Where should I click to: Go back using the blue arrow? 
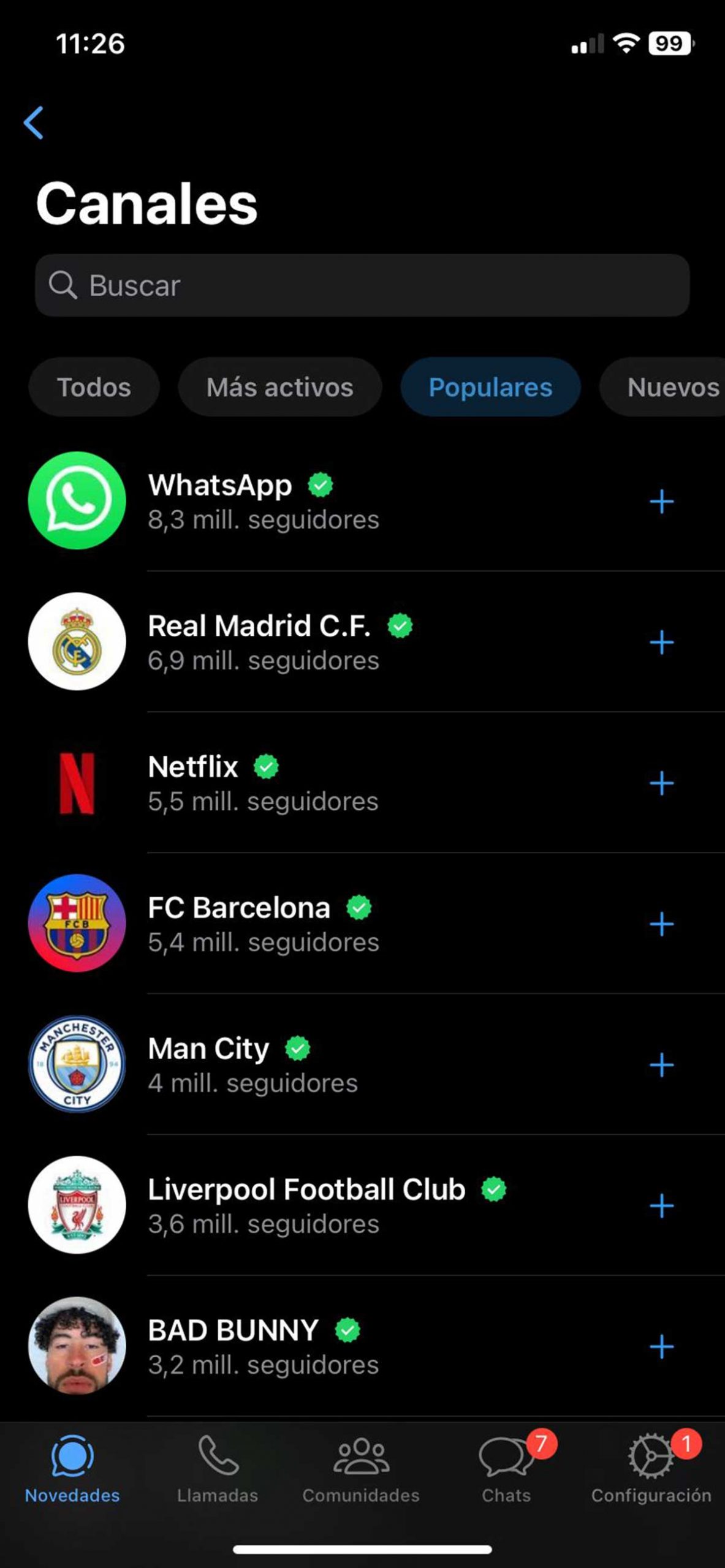[x=34, y=123]
